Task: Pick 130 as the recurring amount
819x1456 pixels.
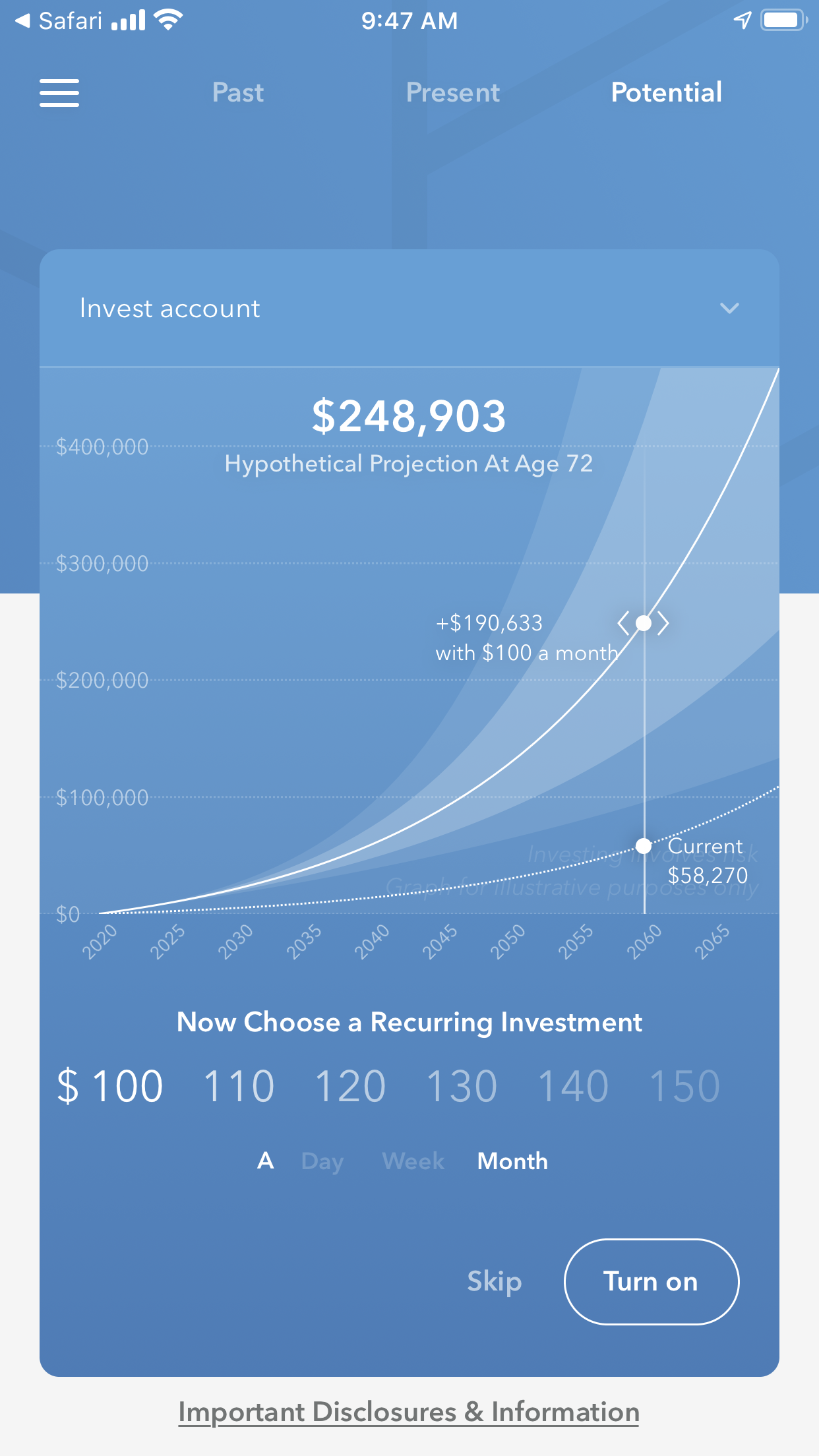Action: click(x=462, y=1086)
